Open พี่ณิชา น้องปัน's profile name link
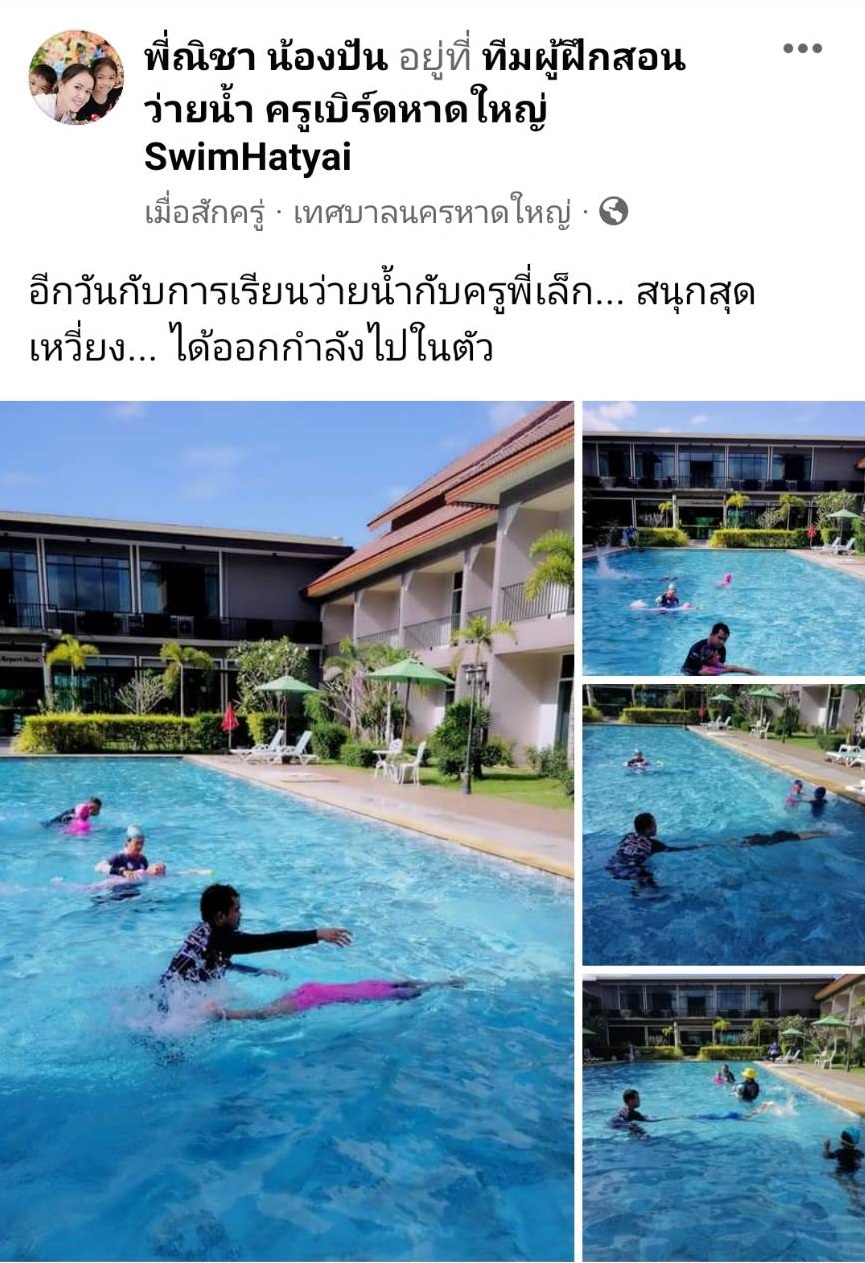The height and width of the screenshot is (1263, 865). pos(265,59)
